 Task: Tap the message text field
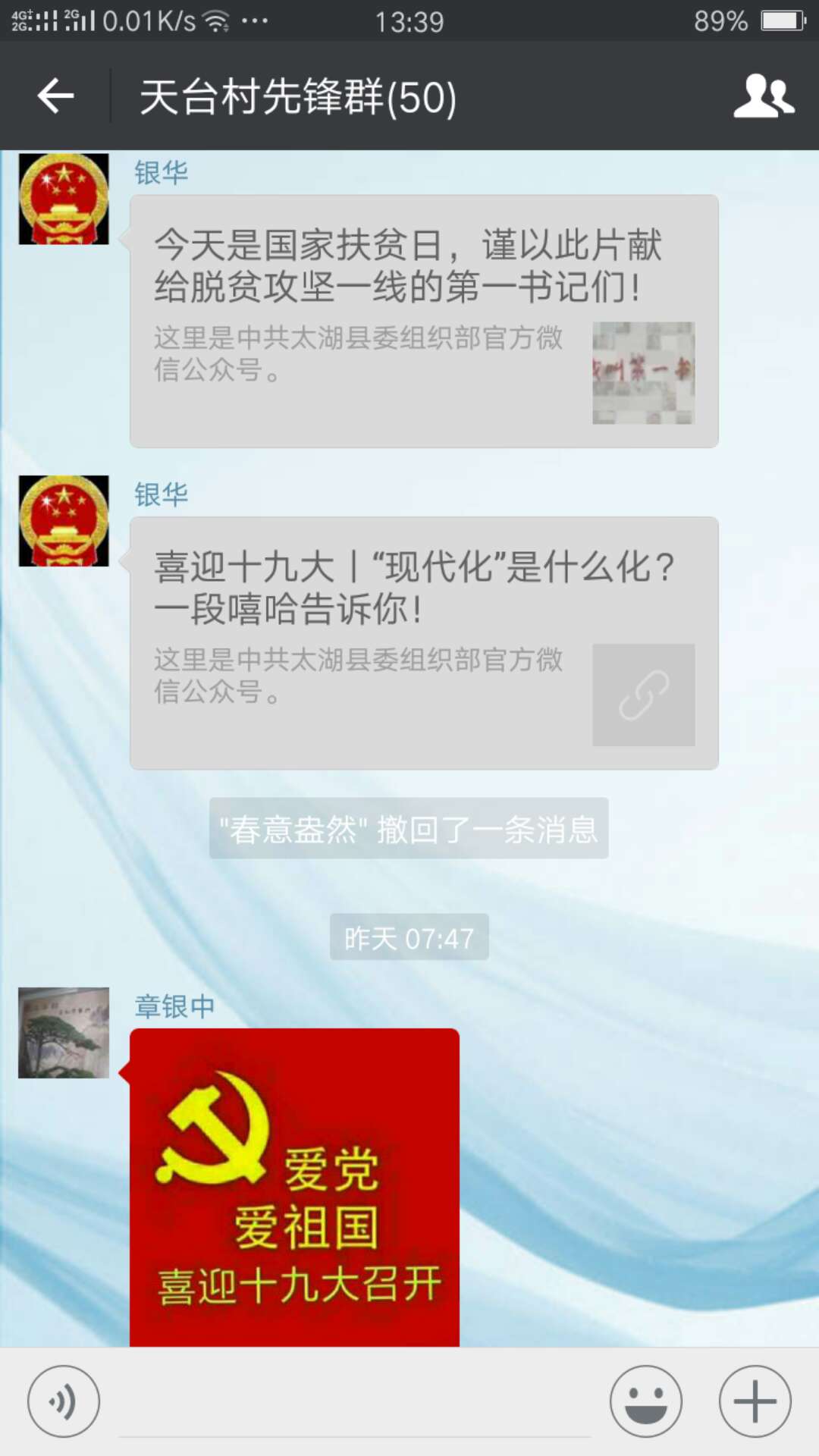(355, 1403)
